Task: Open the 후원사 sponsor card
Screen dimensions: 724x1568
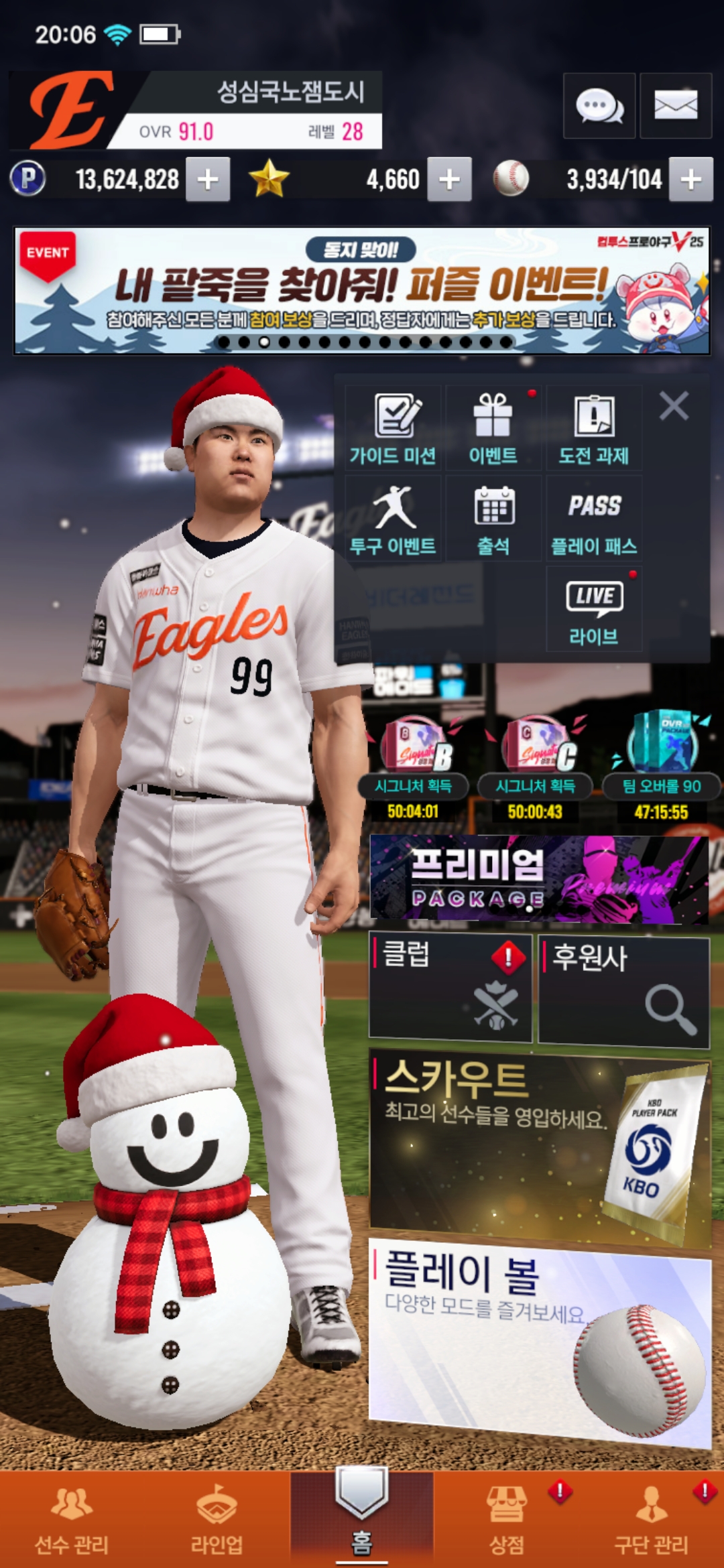Action: pos(623,992)
